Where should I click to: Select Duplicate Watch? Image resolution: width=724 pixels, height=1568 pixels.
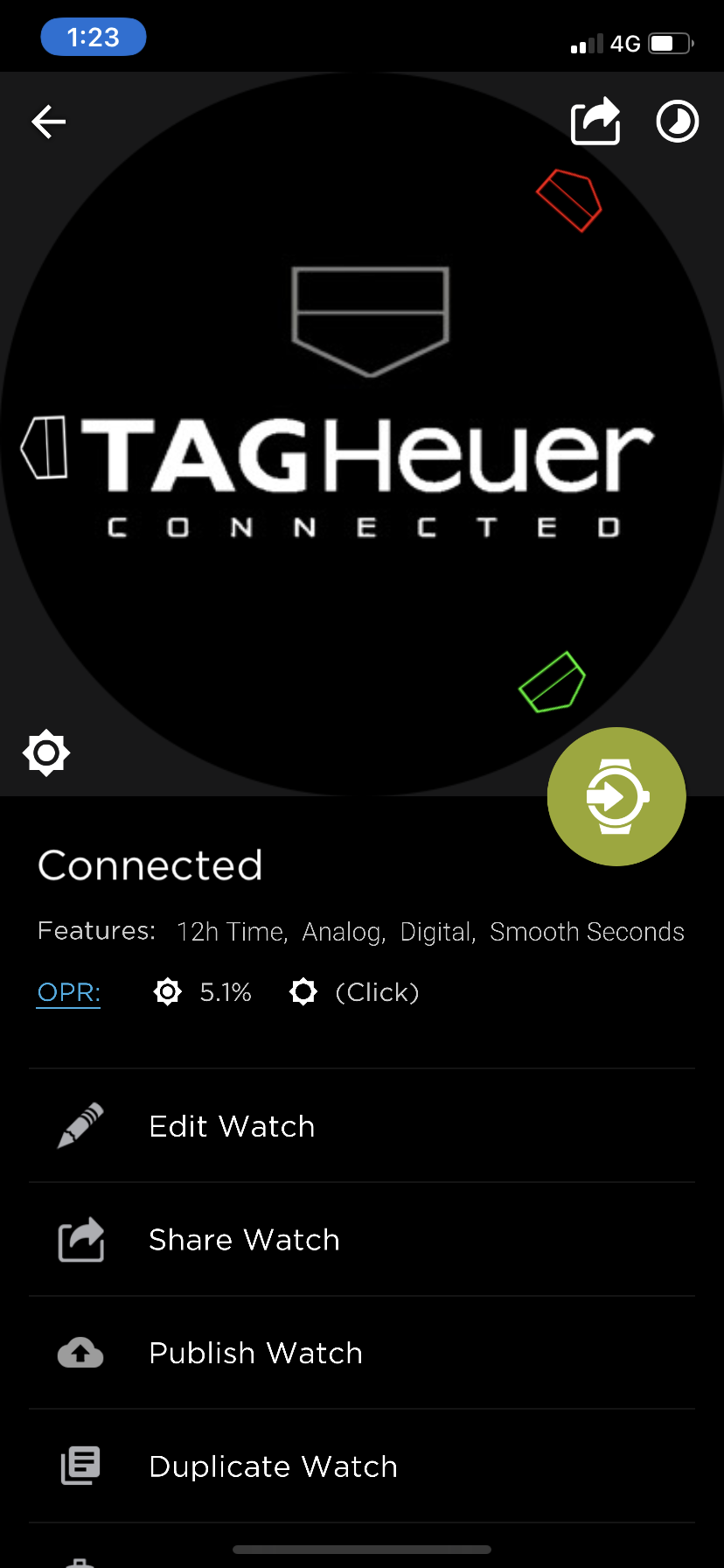[362, 1466]
